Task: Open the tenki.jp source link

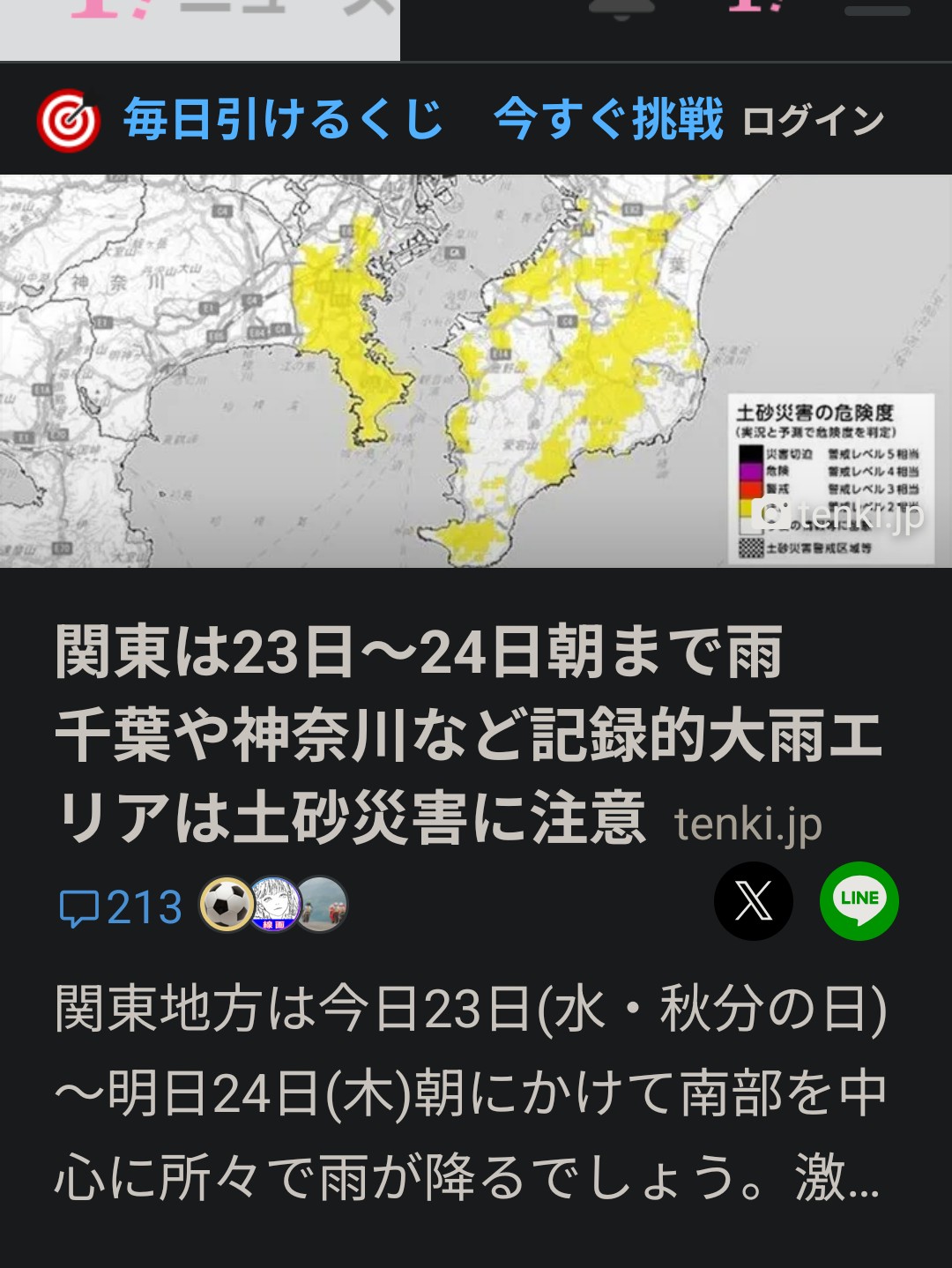Action: 747,824
